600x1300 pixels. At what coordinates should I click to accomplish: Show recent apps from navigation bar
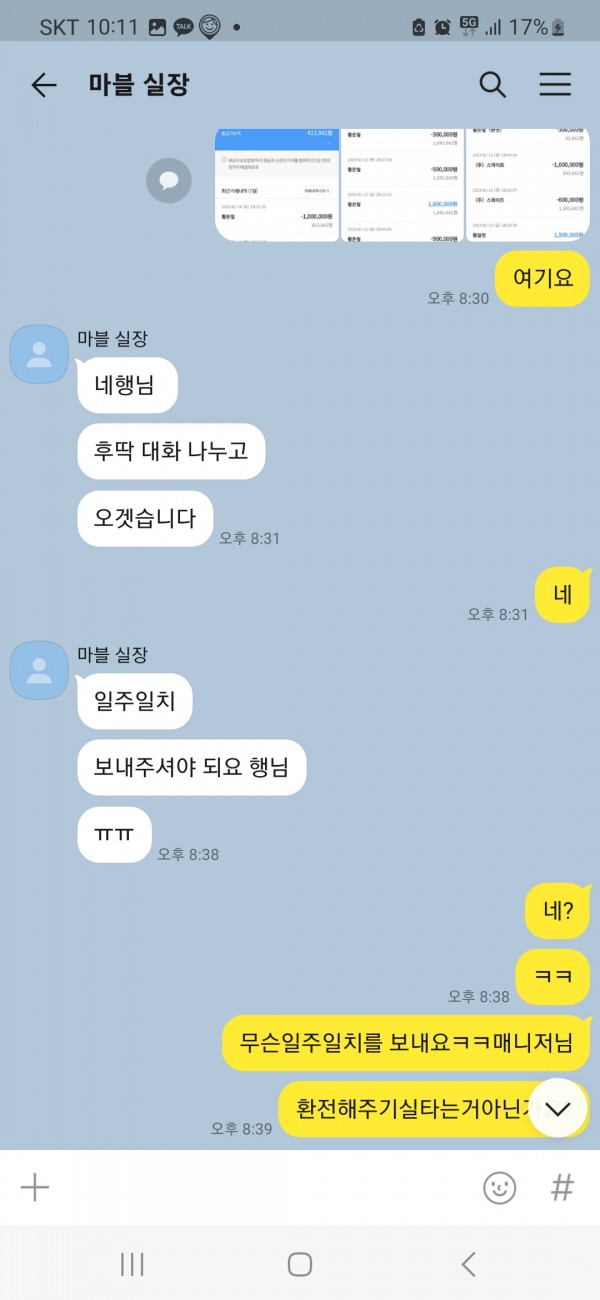132,1264
